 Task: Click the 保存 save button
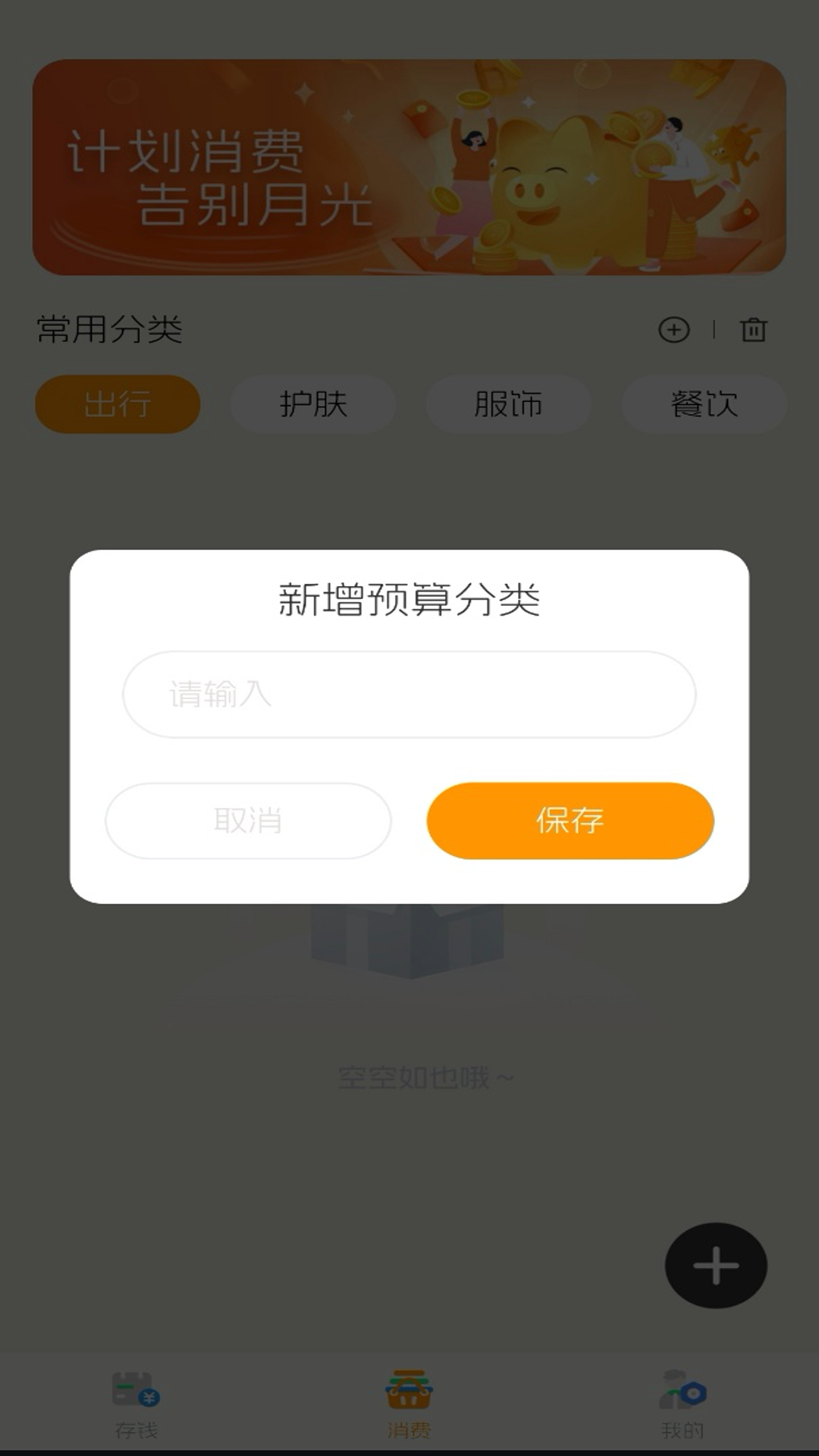coord(570,821)
